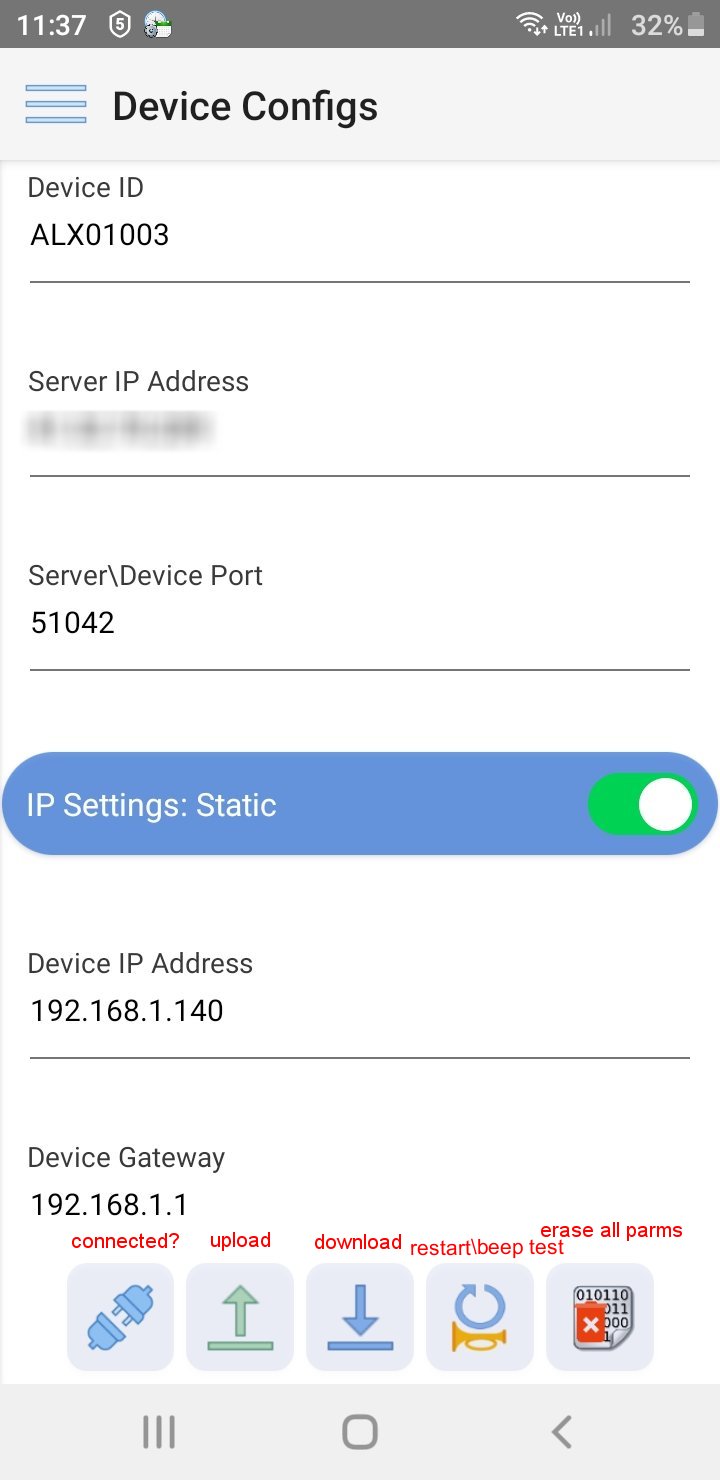The image size is (720, 1480).
Task: Upload configs with the green arrow
Action: (x=240, y=1317)
